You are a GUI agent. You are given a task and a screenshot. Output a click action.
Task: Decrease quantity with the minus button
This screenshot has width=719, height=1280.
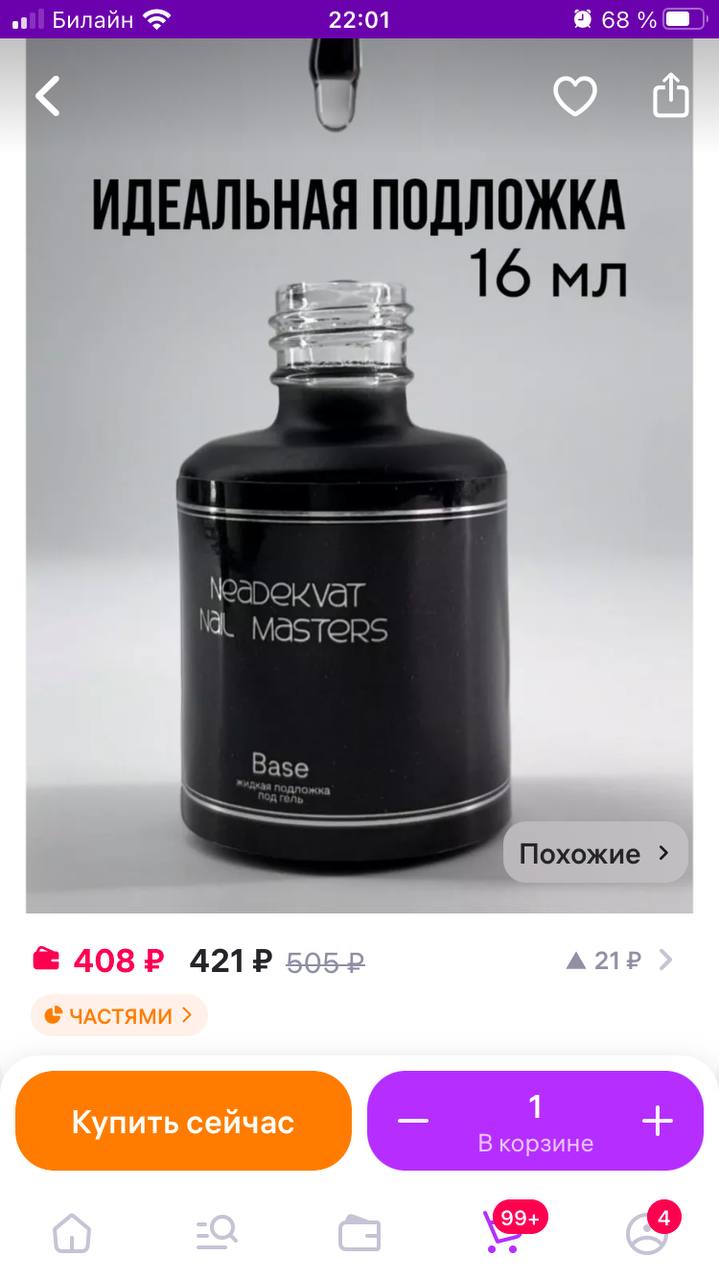tap(413, 1121)
